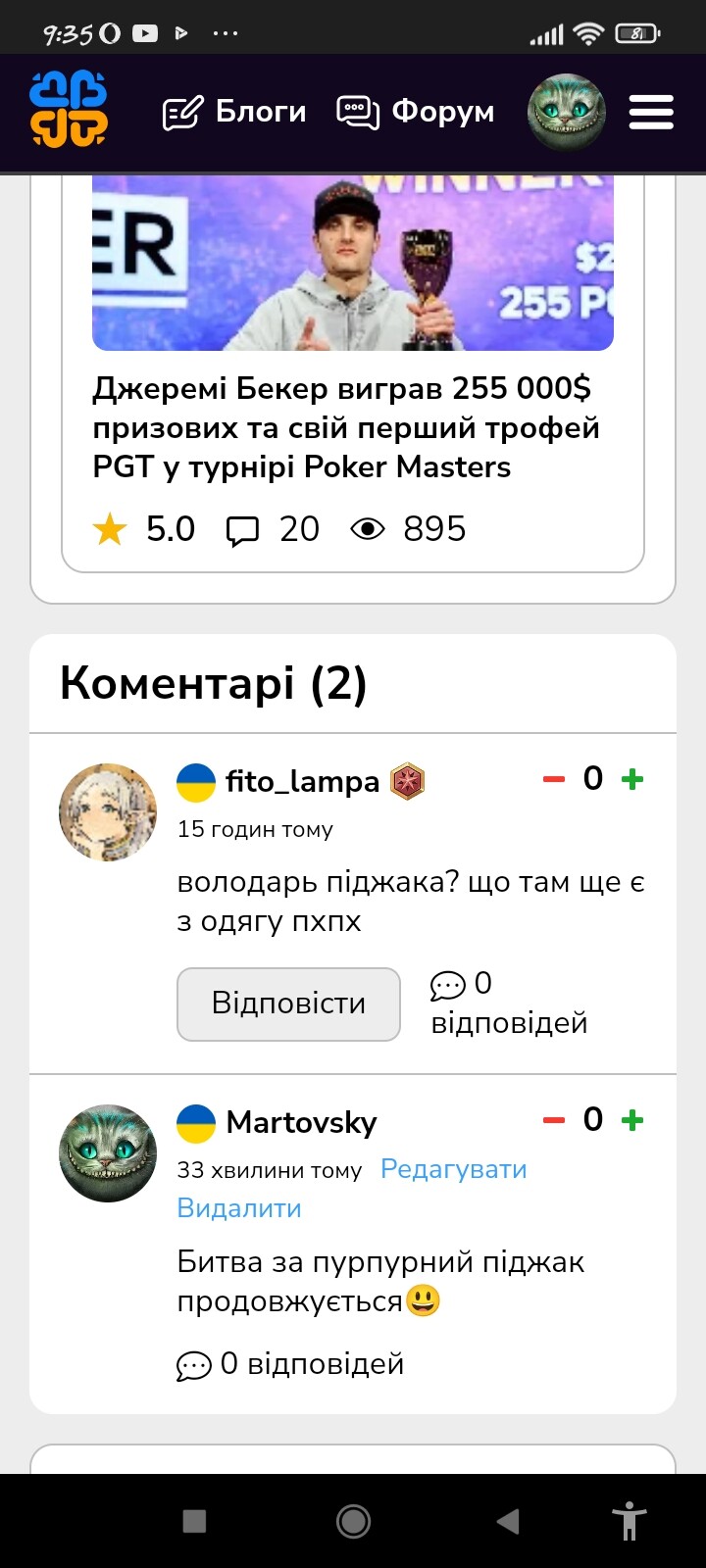Open the hamburger menu
The image size is (706, 1568).
651,112
